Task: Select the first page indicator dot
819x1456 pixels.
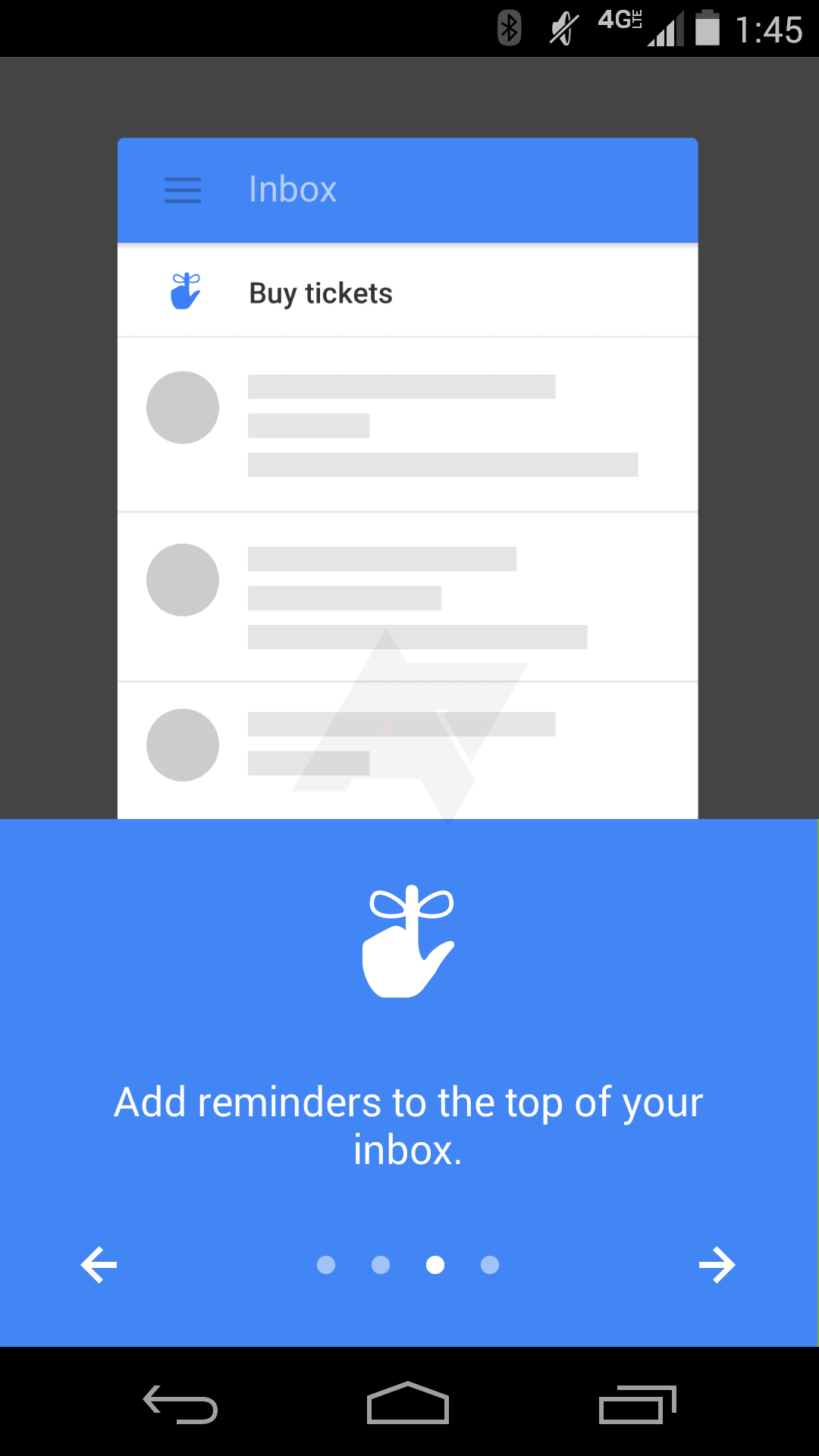Action: click(x=326, y=1265)
